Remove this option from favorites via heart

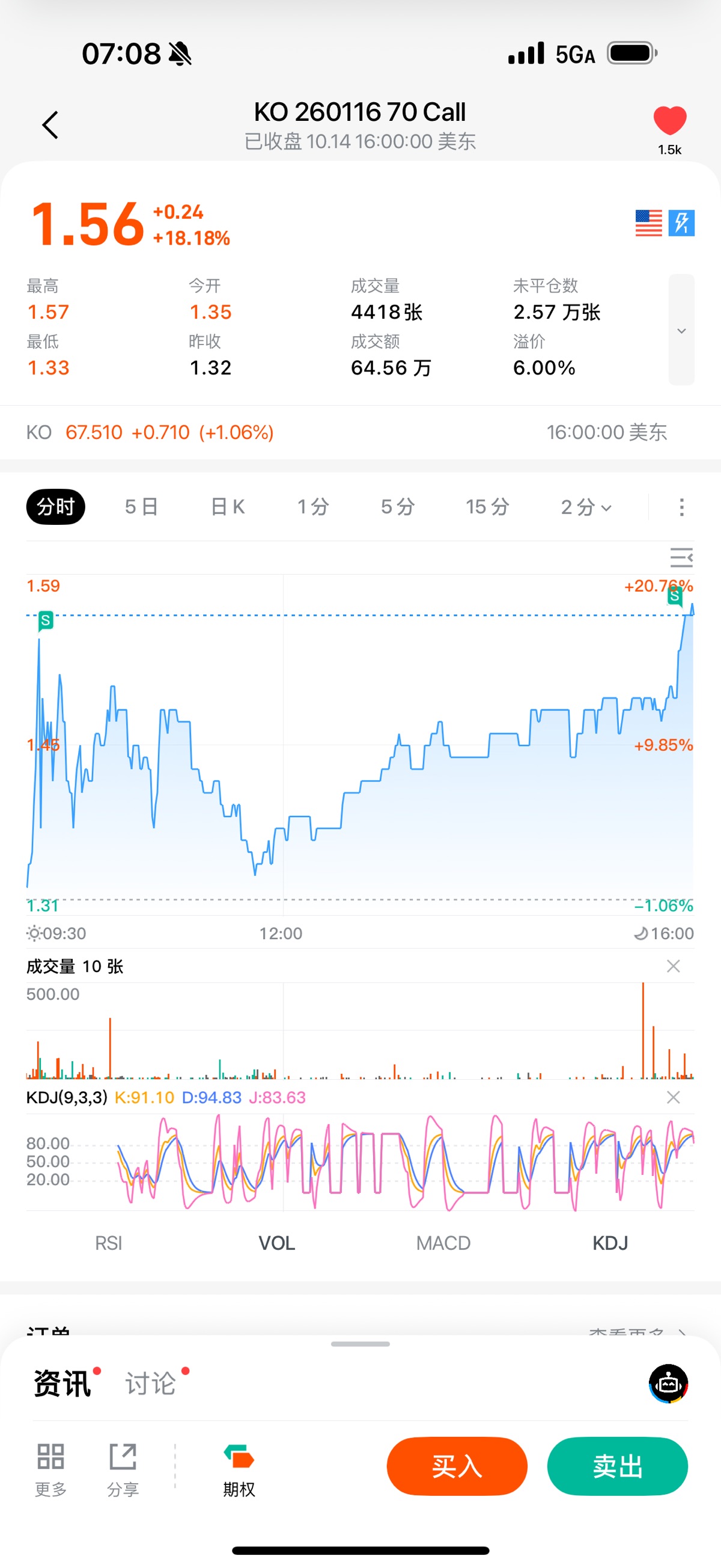coord(669,120)
